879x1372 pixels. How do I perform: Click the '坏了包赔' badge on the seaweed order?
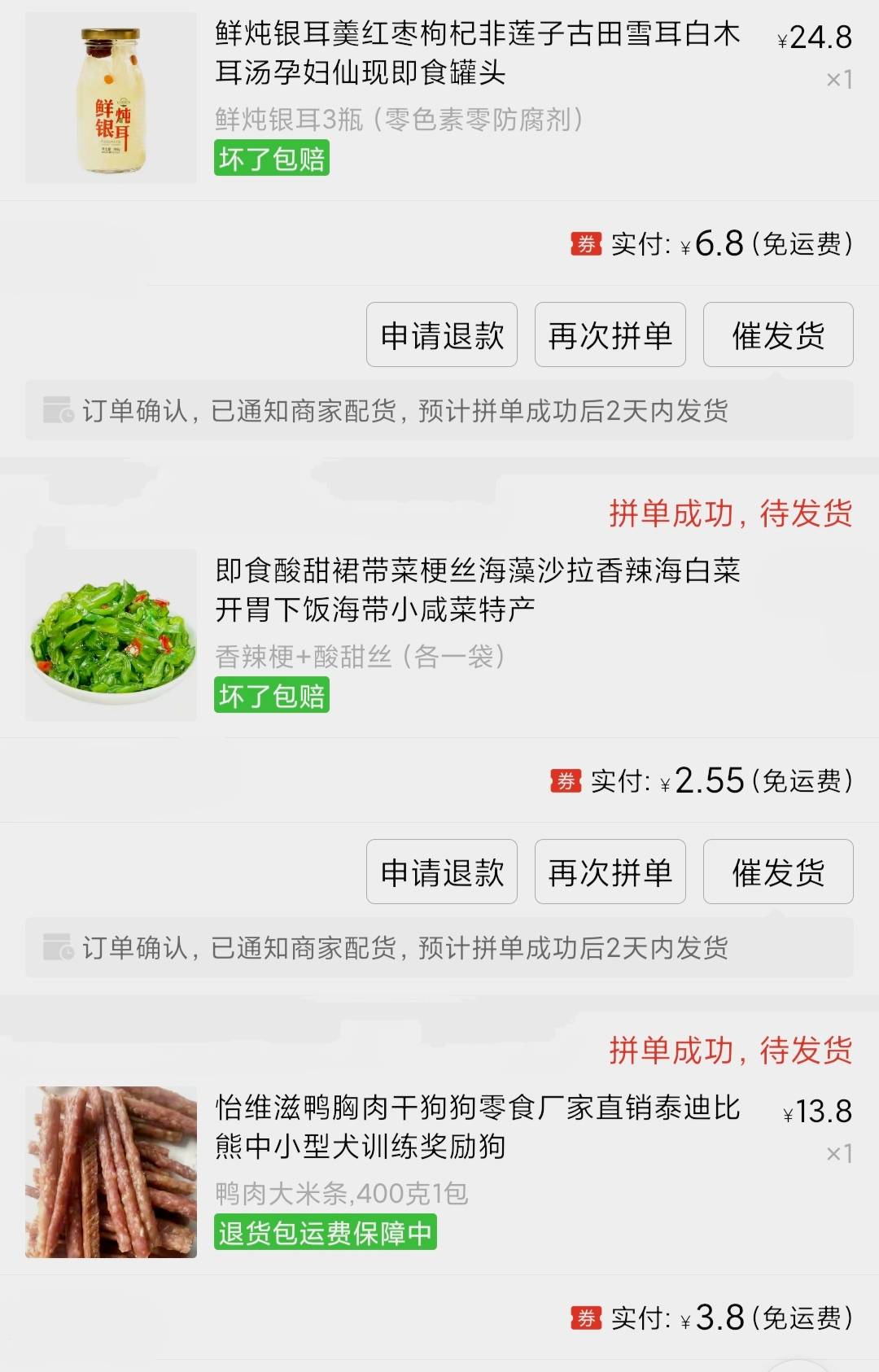pos(272,694)
